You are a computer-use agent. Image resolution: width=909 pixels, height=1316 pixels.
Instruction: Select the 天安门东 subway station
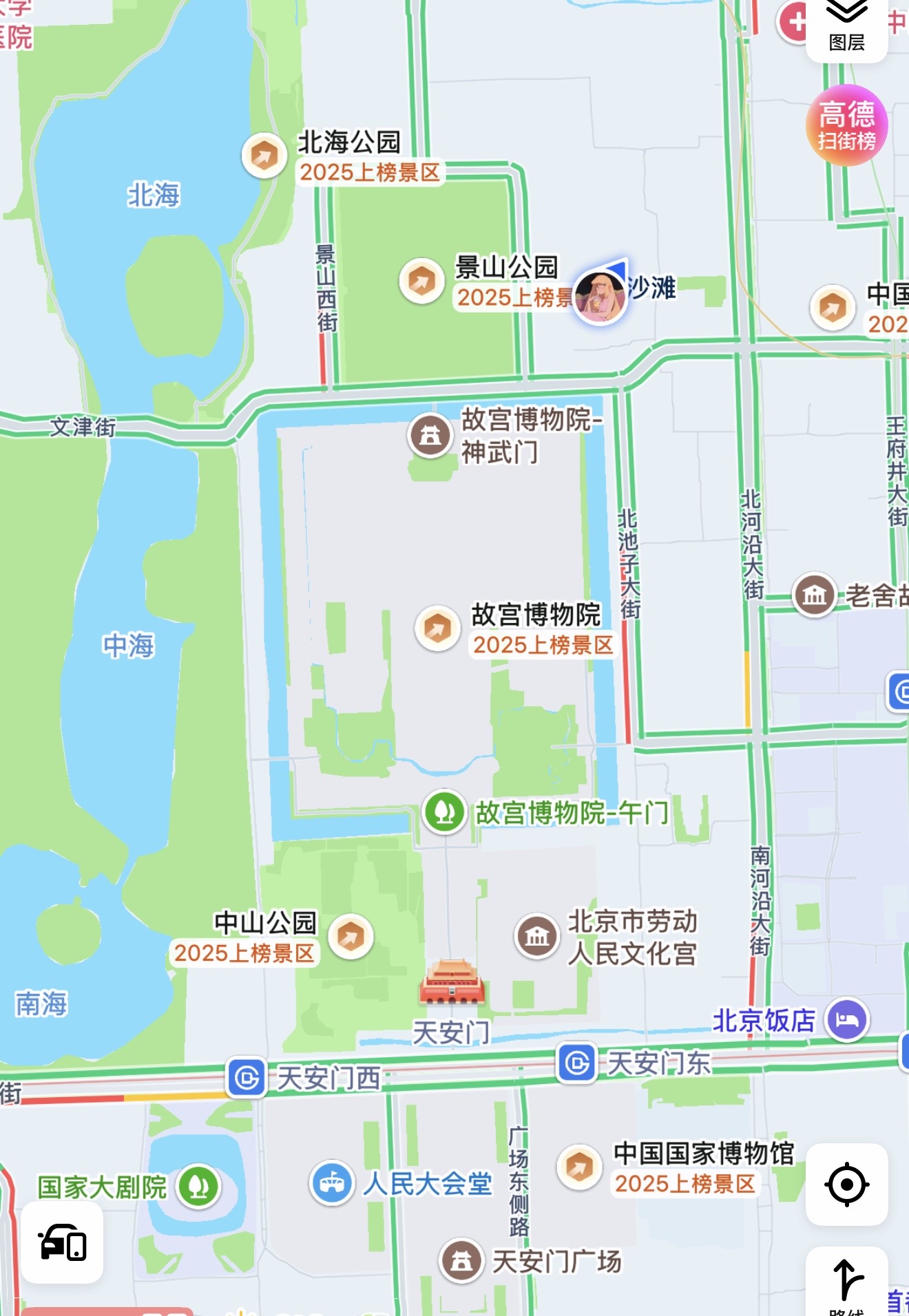click(576, 1063)
